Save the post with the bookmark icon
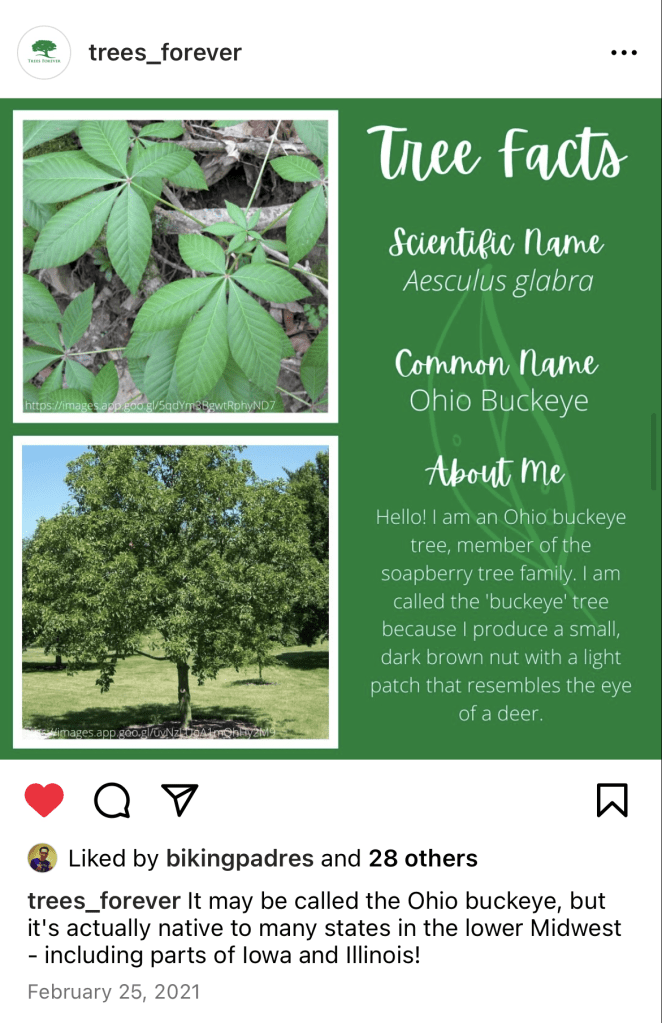Screen dimensions: 662x1023 pos(612,799)
